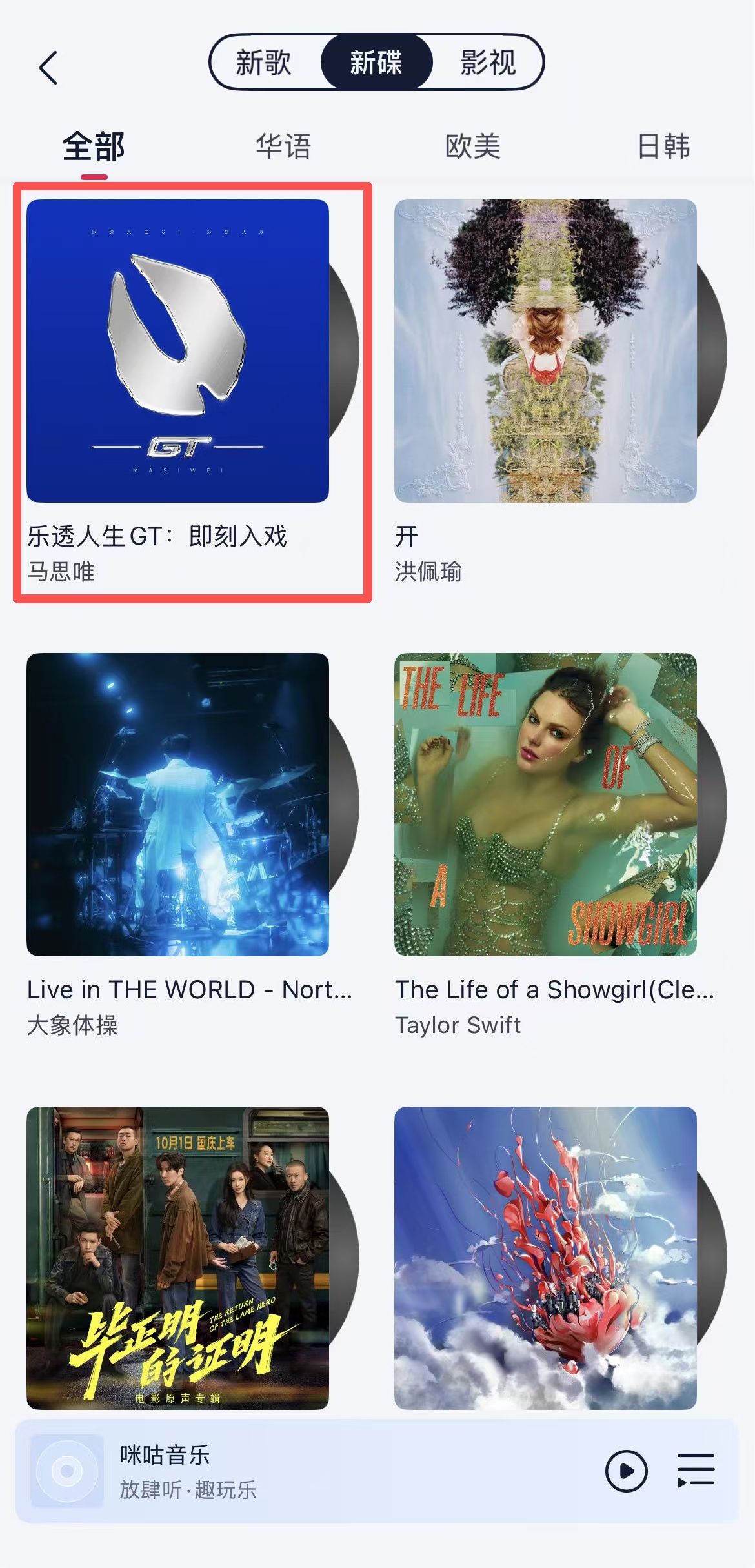
Task: Open album 乐透人生GT：即刻入戏 by 马思唯
Action: [177, 351]
